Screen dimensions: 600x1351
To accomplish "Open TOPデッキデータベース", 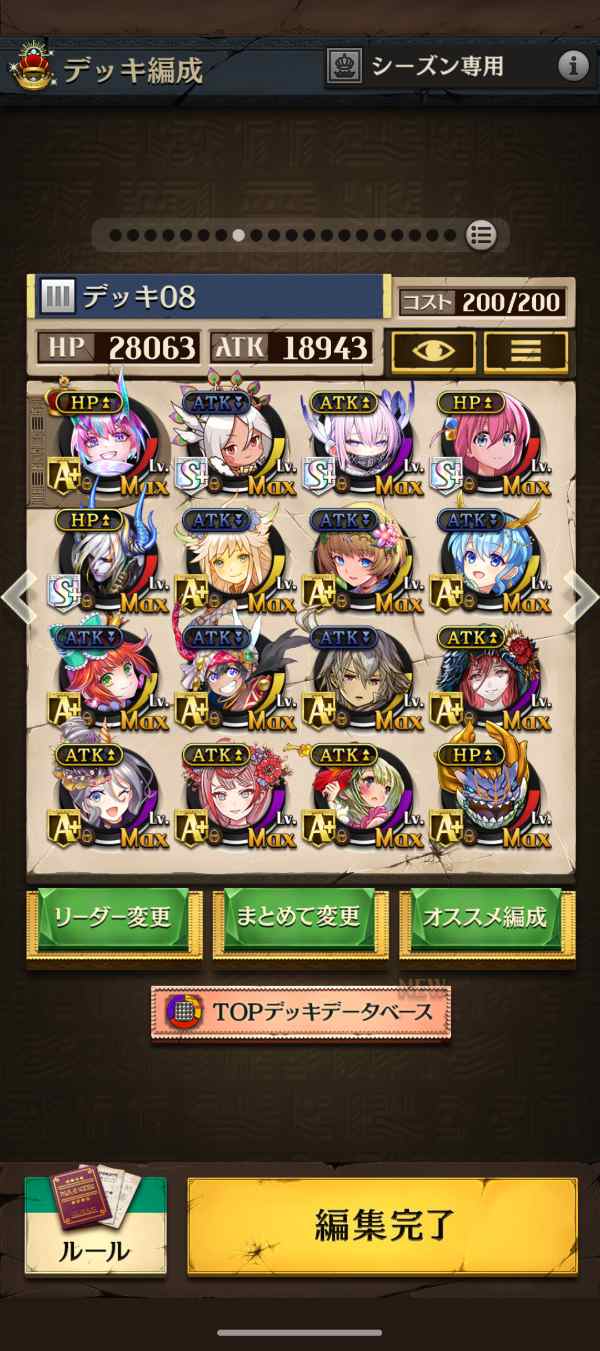I will [301, 1012].
